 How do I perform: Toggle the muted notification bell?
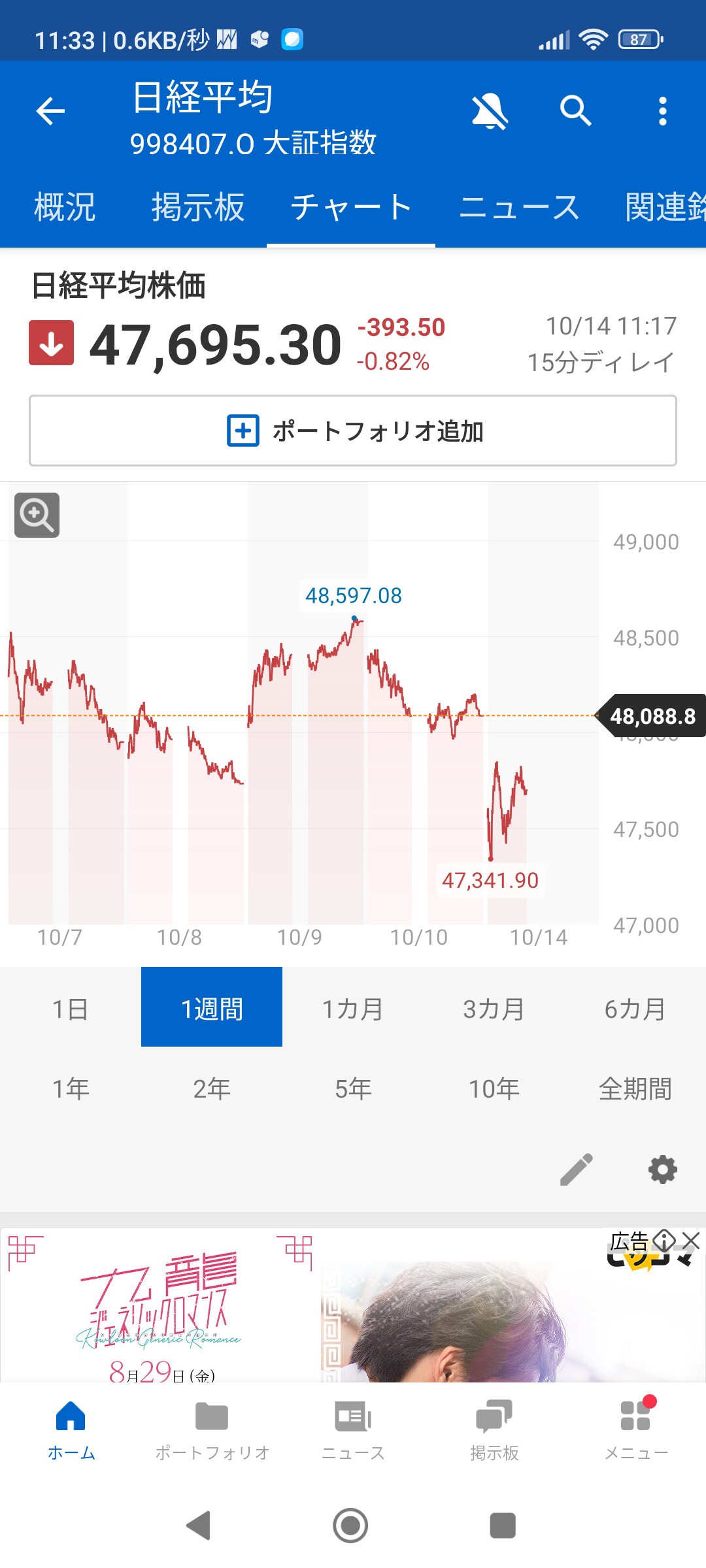pos(490,111)
